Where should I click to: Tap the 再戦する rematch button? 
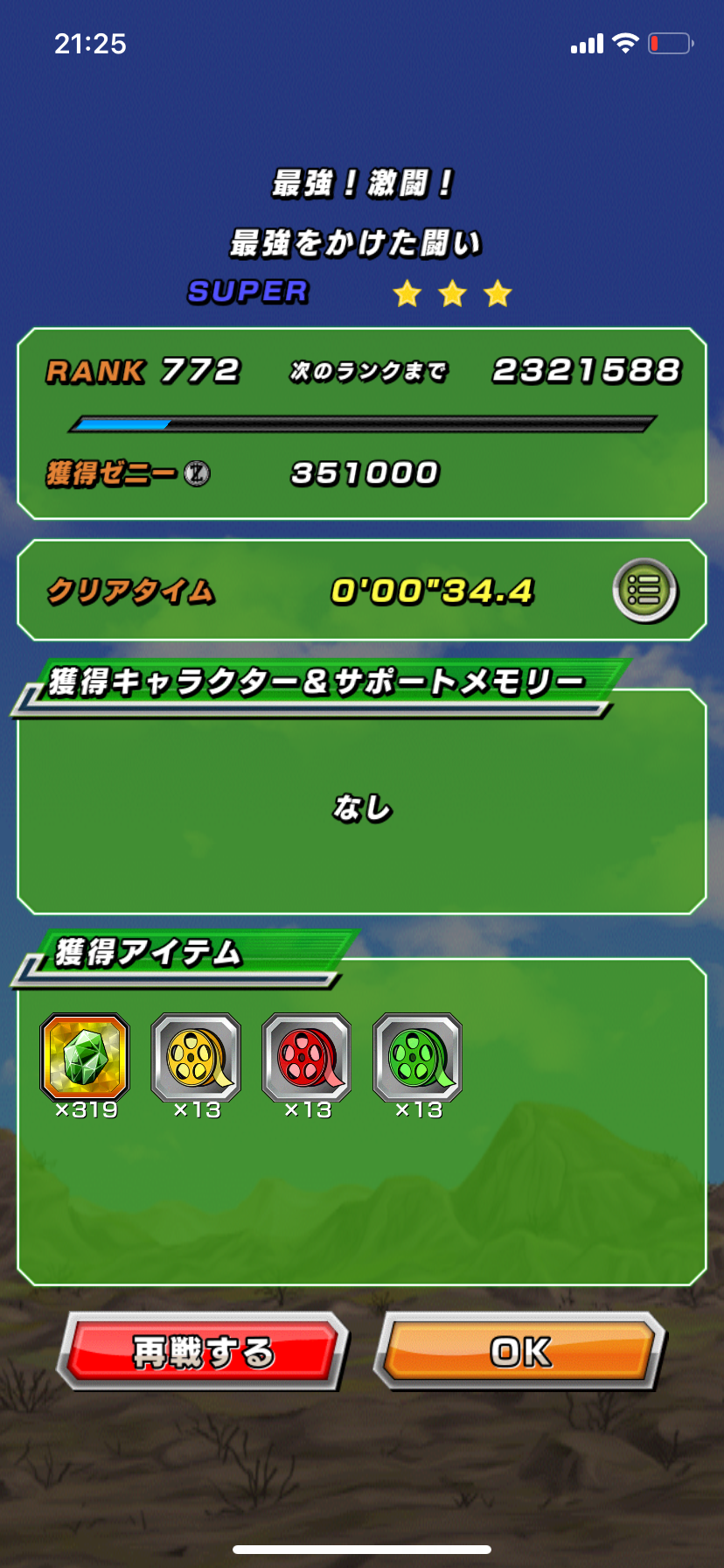[204, 1351]
